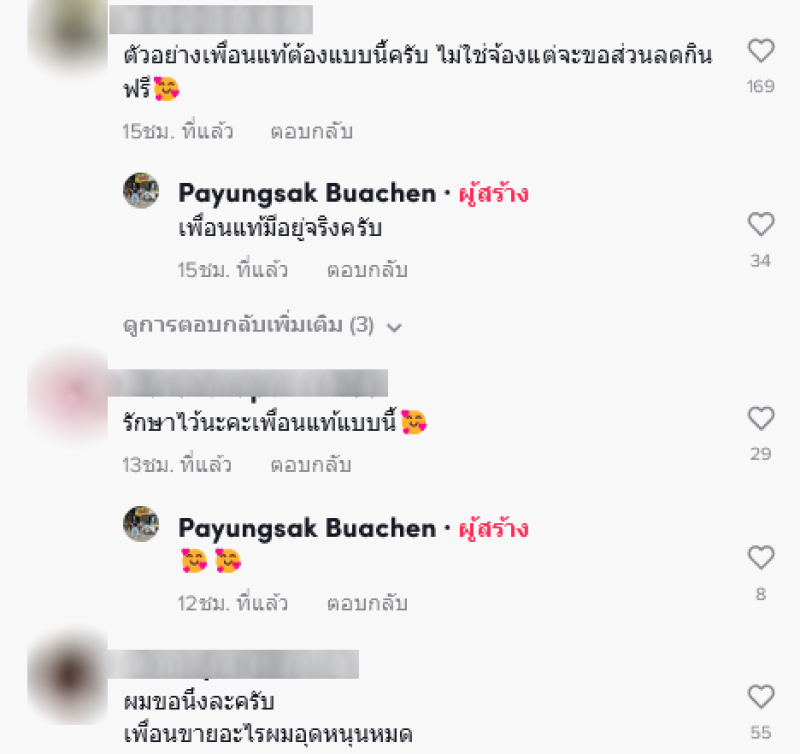Screen dimensions: 800x754
Task: Like Payungsak's emoji reply with 8 likes
Action: [761, 558]
